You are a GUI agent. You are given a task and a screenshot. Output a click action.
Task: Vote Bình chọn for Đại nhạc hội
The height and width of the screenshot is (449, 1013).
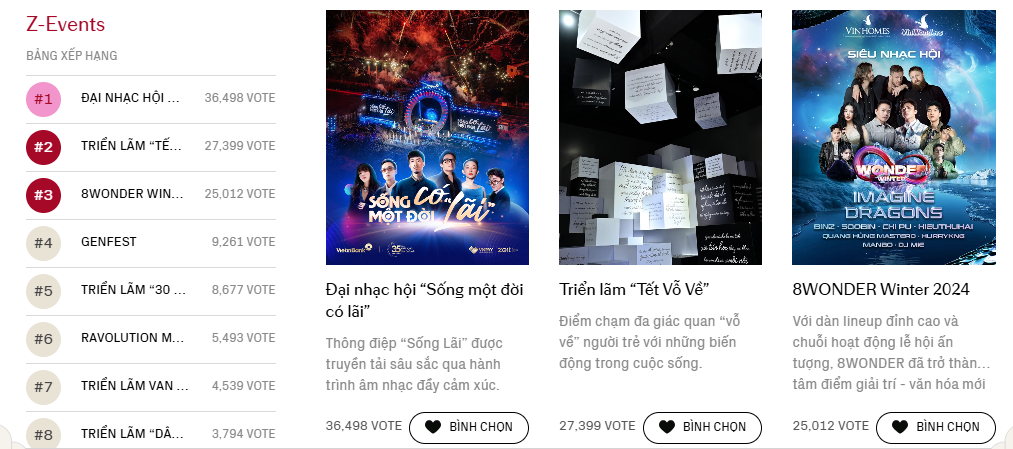click(469, 427)
